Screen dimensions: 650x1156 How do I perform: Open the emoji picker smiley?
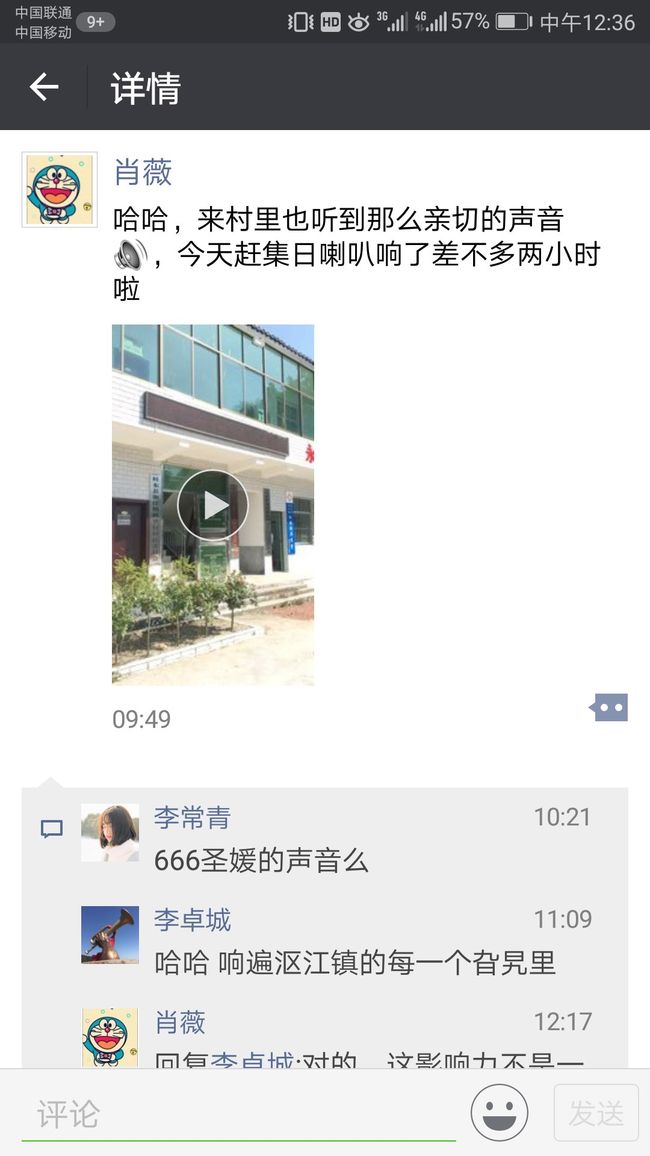point(500,1113)
